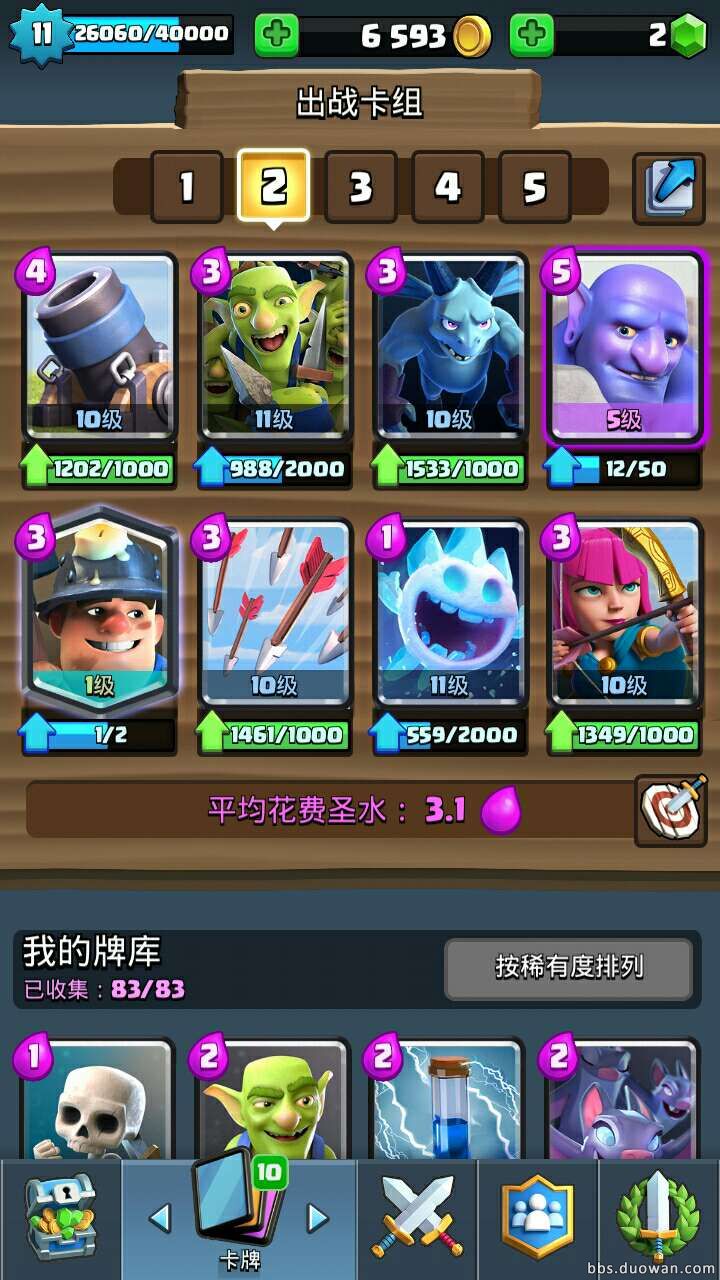Tap the target icon beside average elixir
The height and width of the screenshot is (1280, 720).
coord(670,808)
